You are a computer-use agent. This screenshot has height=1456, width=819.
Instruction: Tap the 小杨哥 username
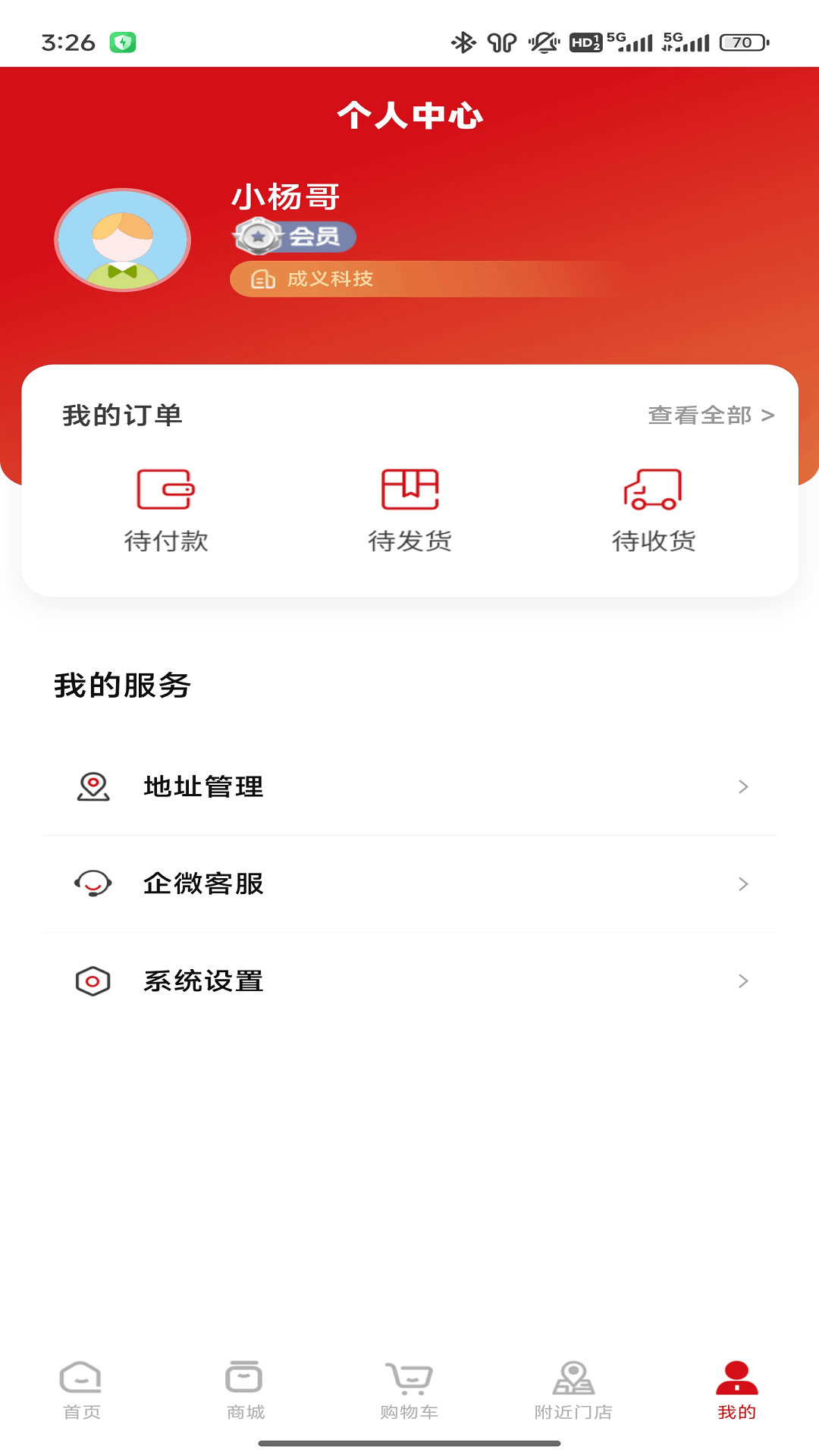pyautogui.click(x=285, y=196)
